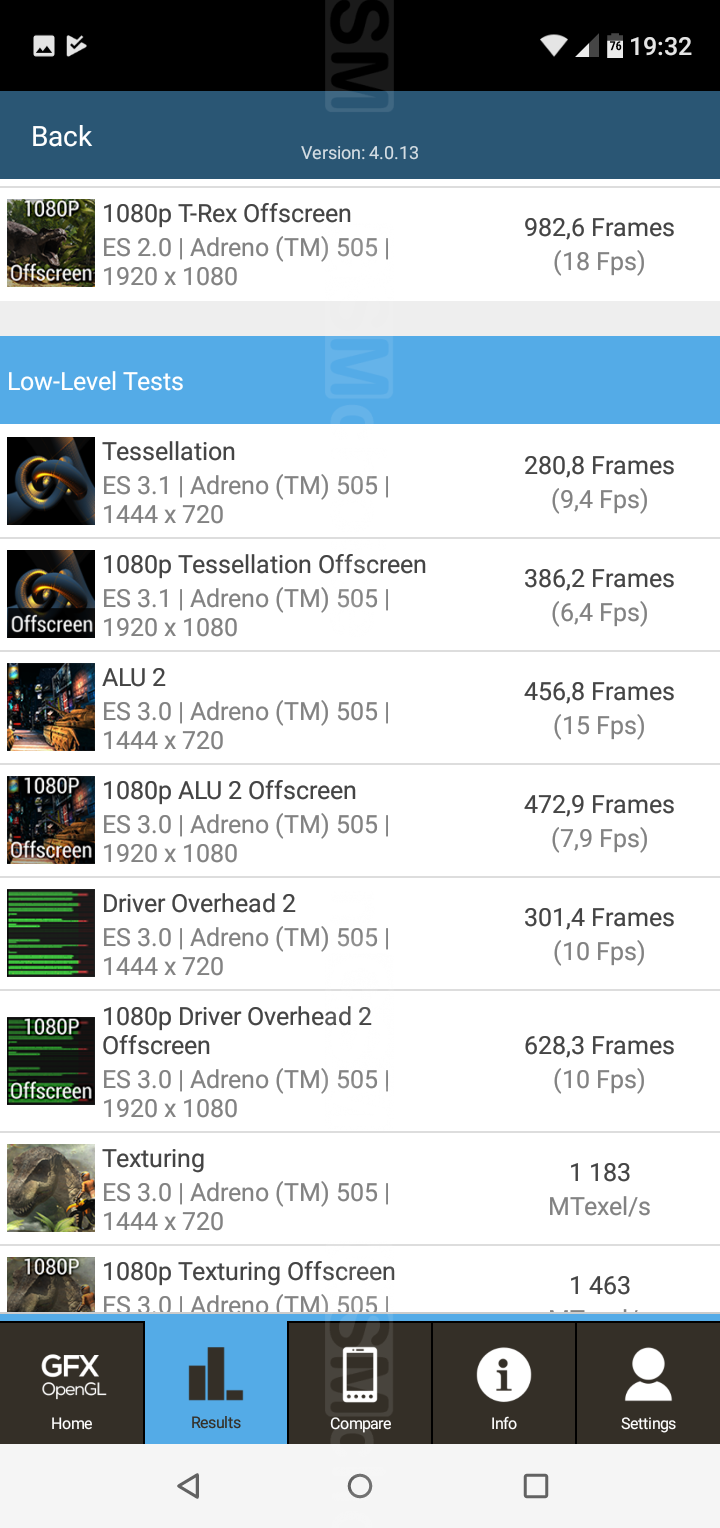Open 1080p Driver Overhead 2 Offscreen result
This screenshot has height=1528, width=720.
[360, 1062]
